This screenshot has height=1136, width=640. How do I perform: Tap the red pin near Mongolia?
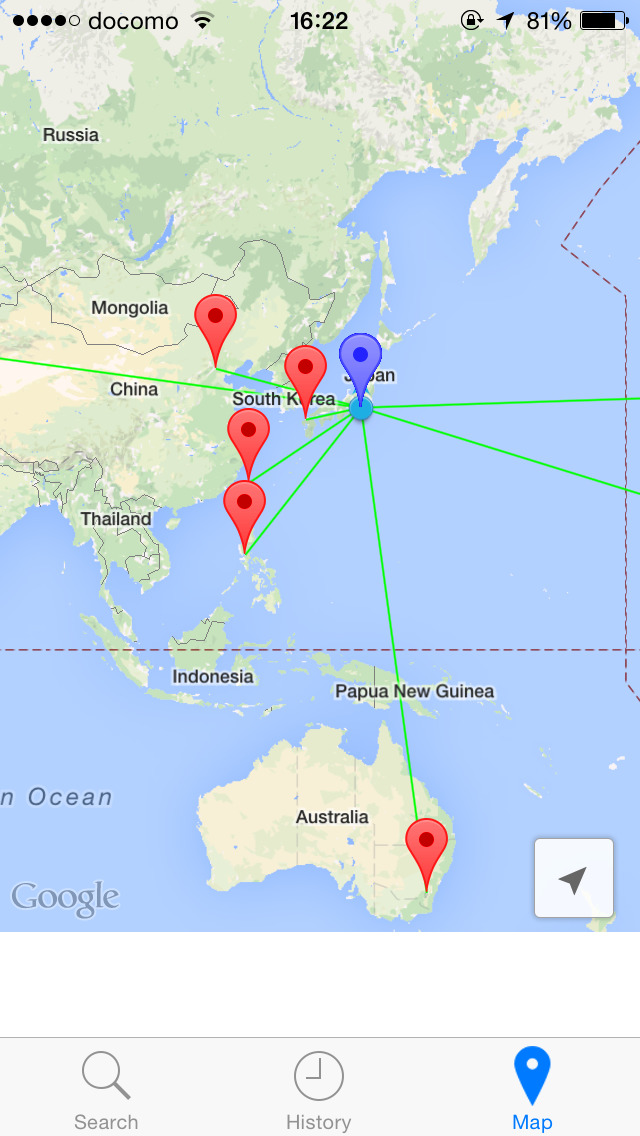coord(215,319)
